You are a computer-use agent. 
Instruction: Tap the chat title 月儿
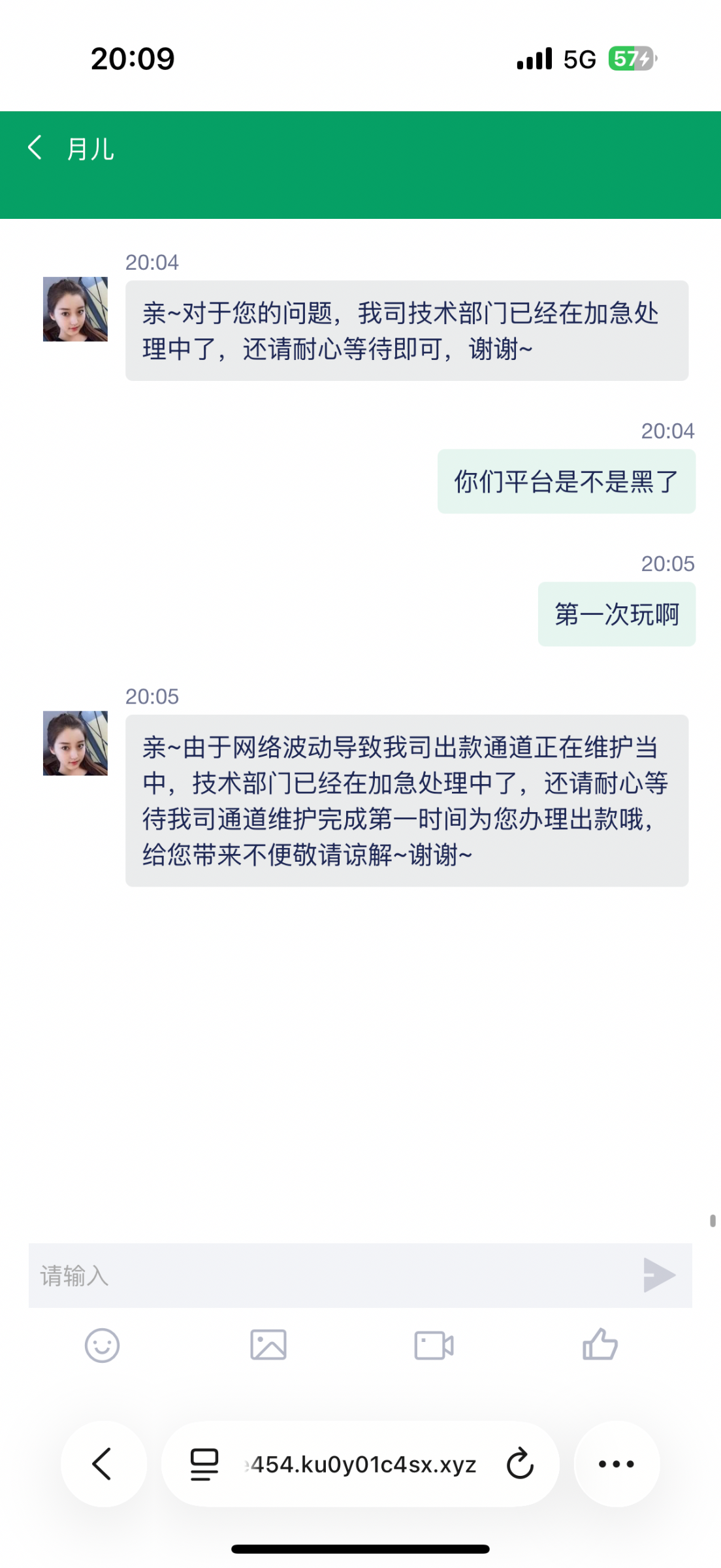click(90, 149)
